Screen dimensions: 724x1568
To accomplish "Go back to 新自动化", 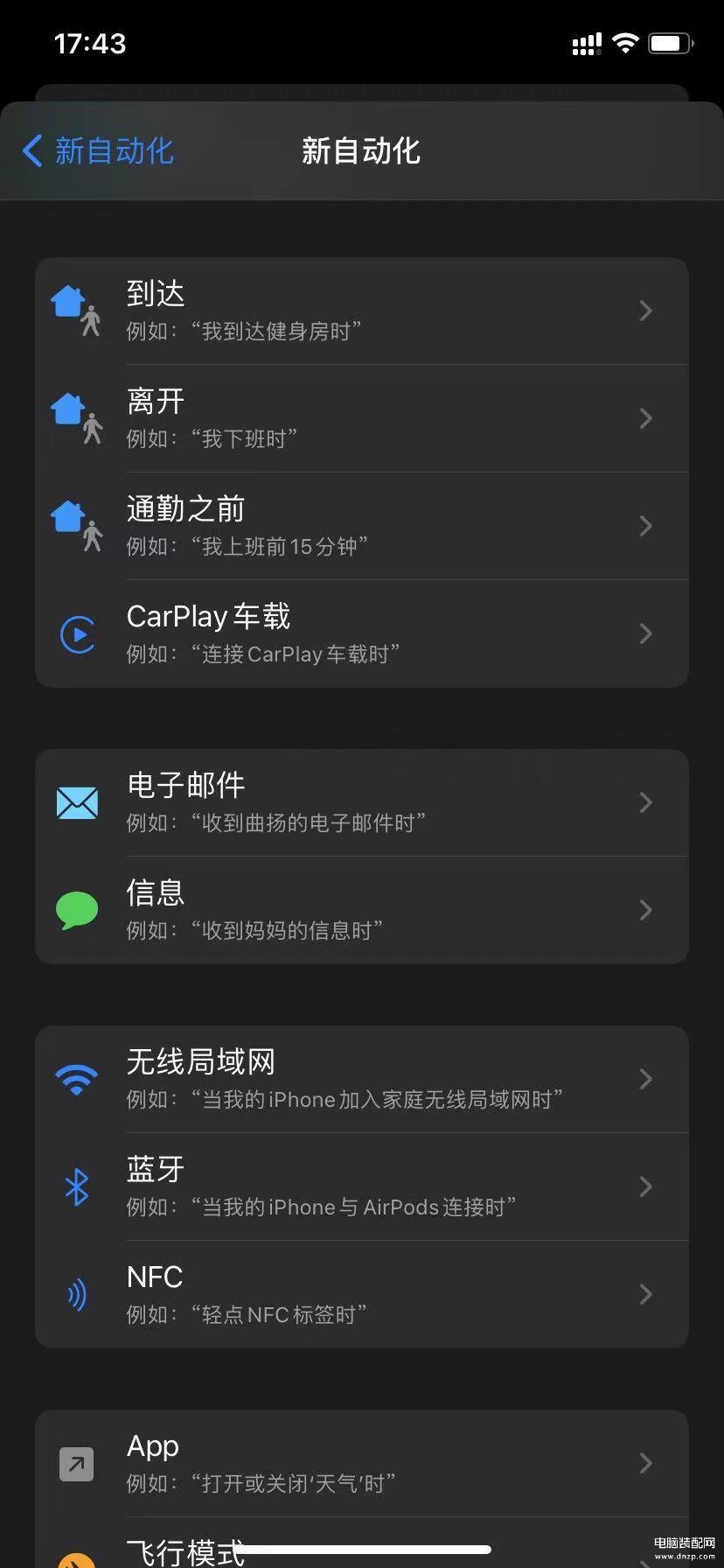I will pyautogui.click(x=98, y=150).
